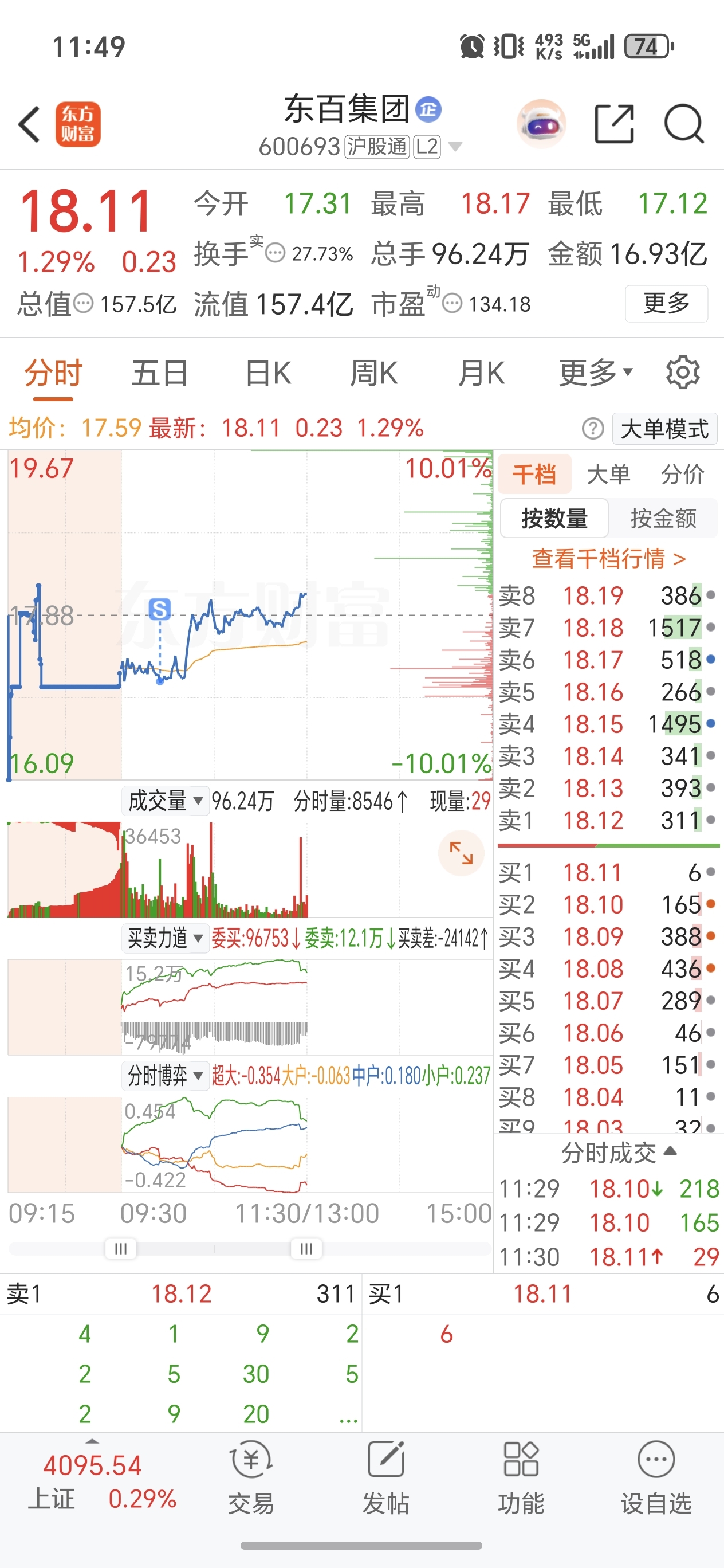Open 查看千档行情 link
The image size is (724, 1568).
(608, 558)
